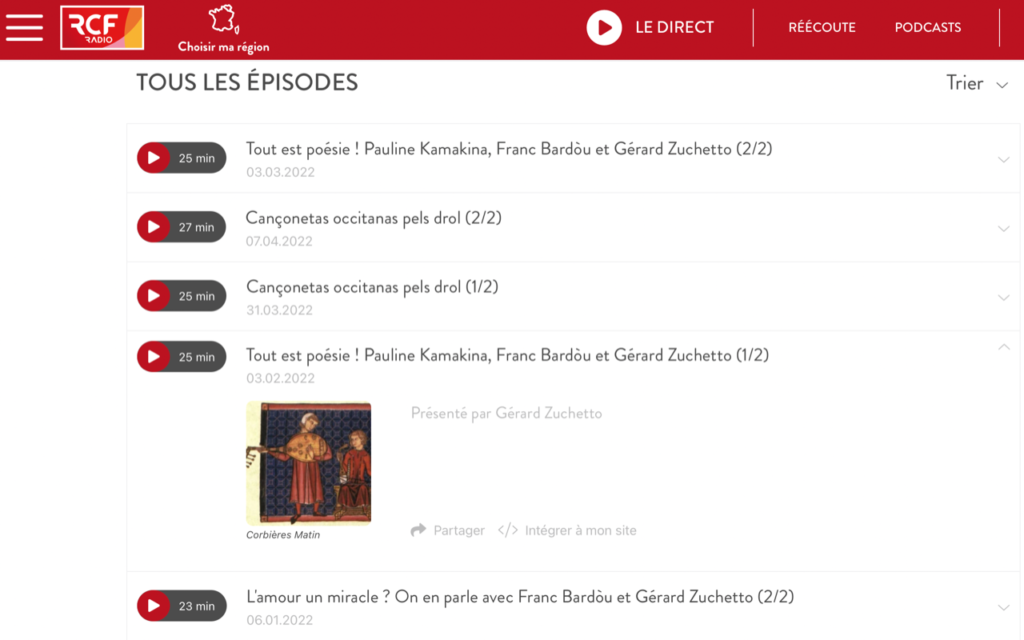This screenshot has width=1024, height=640.
Task: Play Cançonetas occitanas pels drol (2/2)
Action: click(153, 227)
